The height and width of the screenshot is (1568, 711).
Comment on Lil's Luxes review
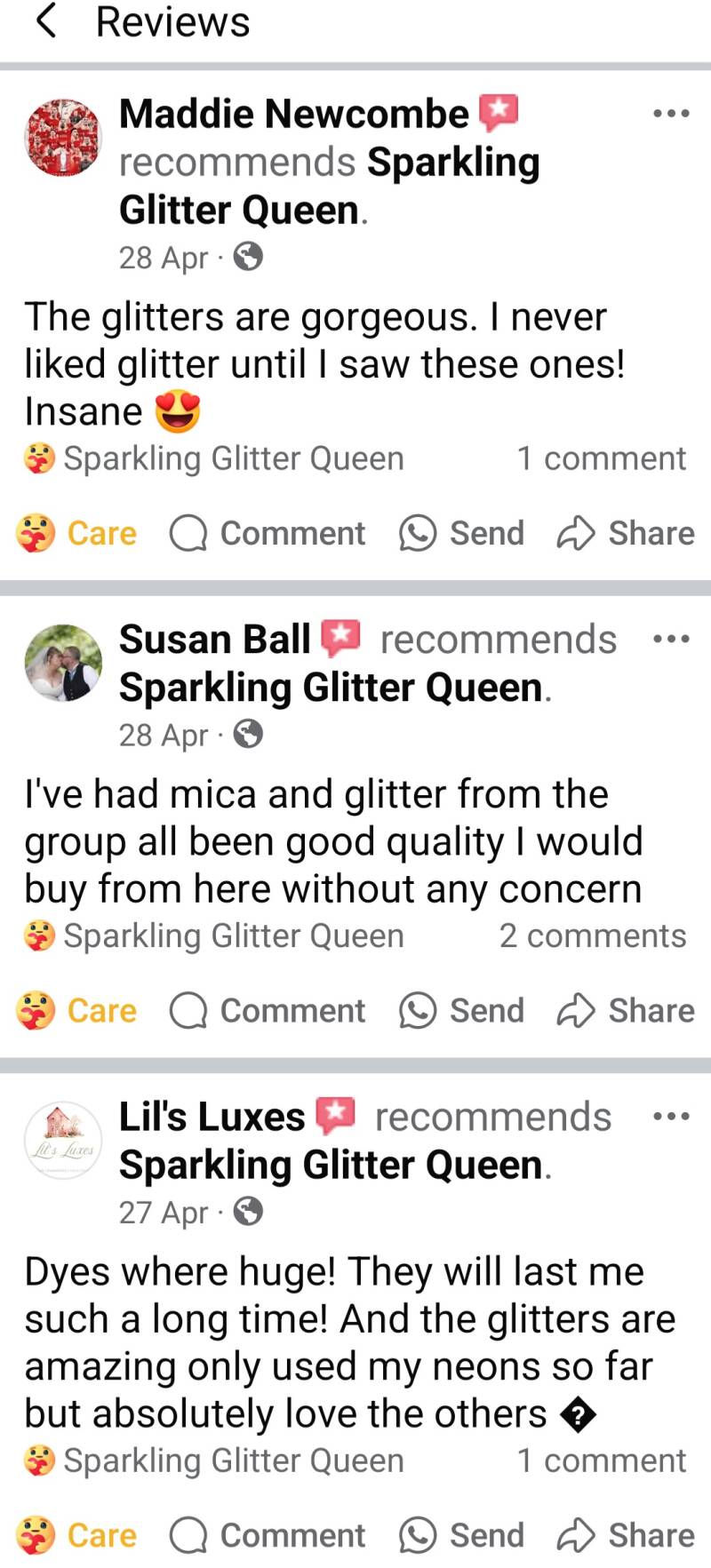coord(268,1535)
